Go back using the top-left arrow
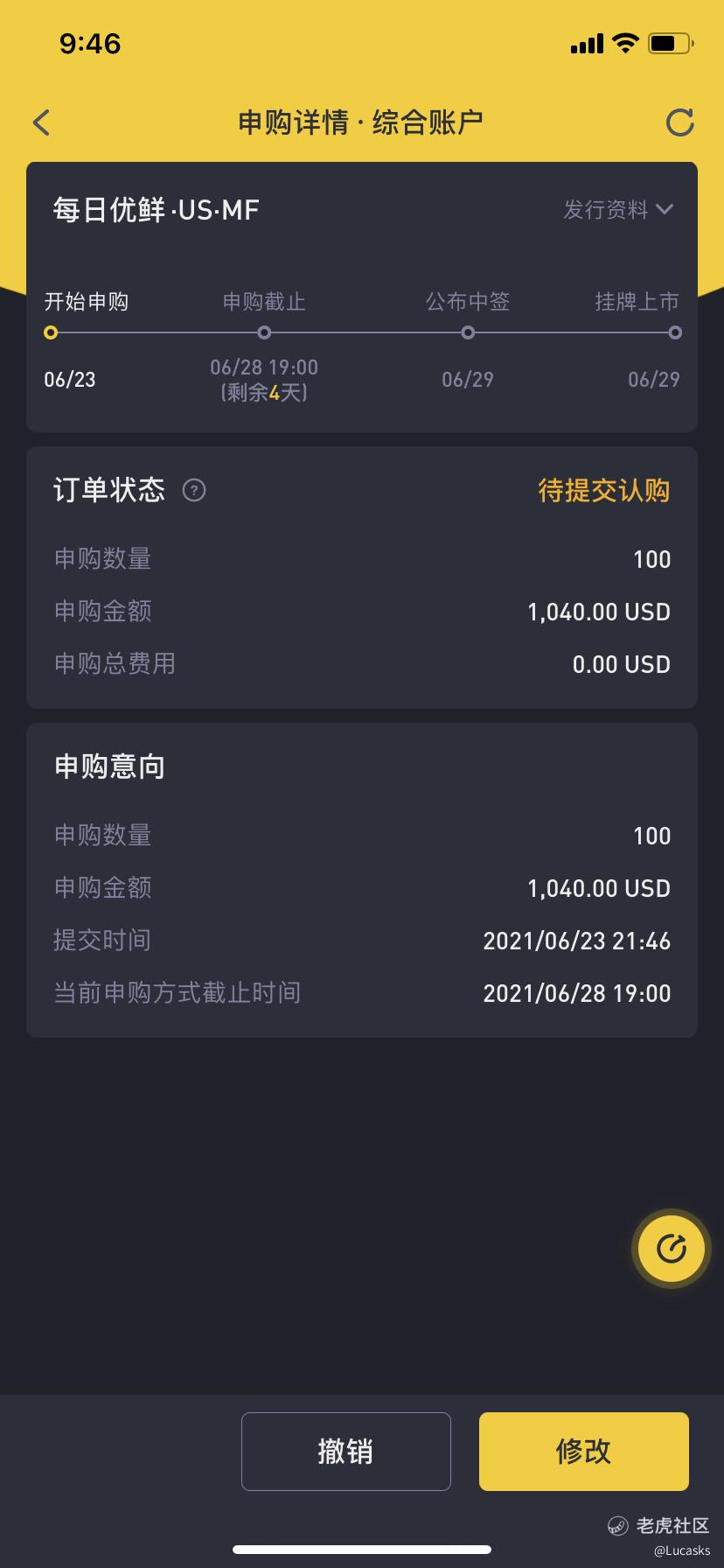The width and height of the screenshot is (724, 1568). click(41, 122)
